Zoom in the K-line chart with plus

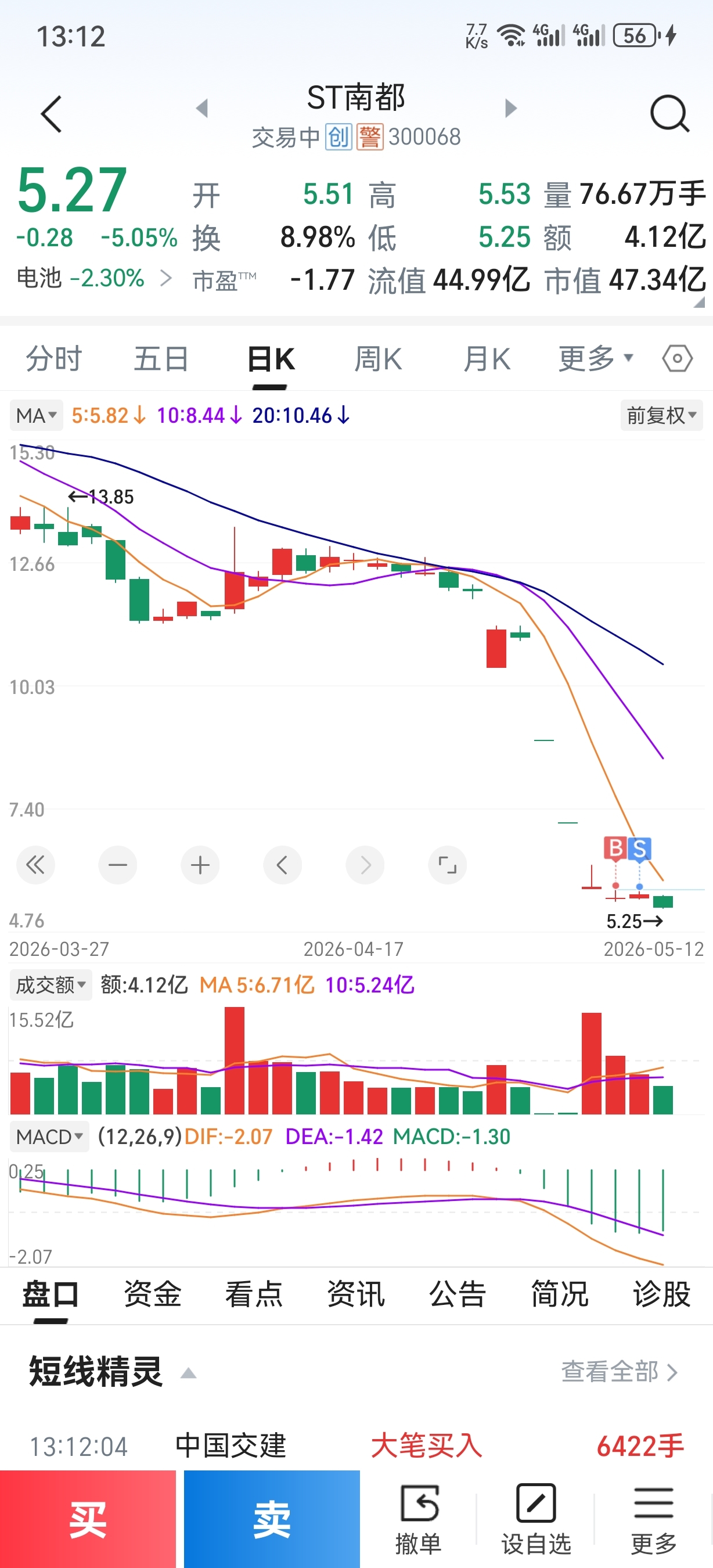click(x=200, y=865)
